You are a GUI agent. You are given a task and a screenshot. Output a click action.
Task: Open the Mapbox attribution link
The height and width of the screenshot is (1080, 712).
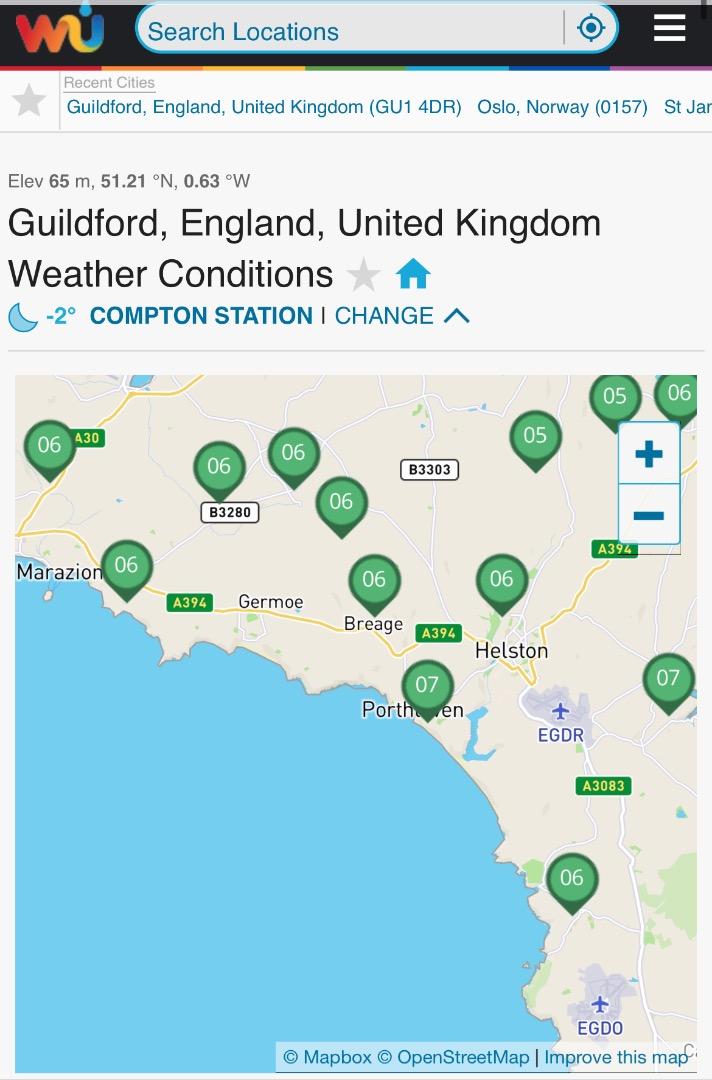(x=327, y=1057)
